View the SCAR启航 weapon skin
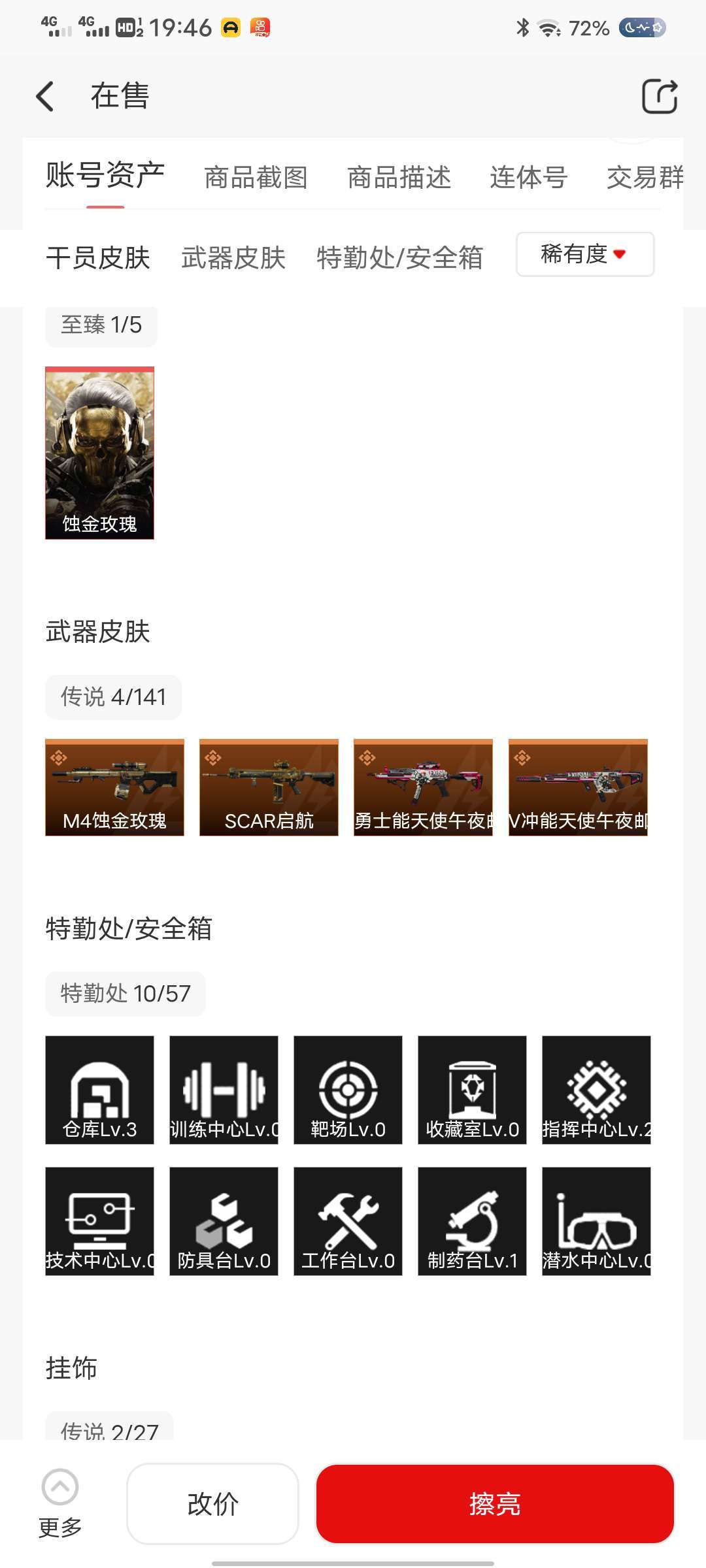The height and width of the screenshot is (1568, 706). coord(269,787)
